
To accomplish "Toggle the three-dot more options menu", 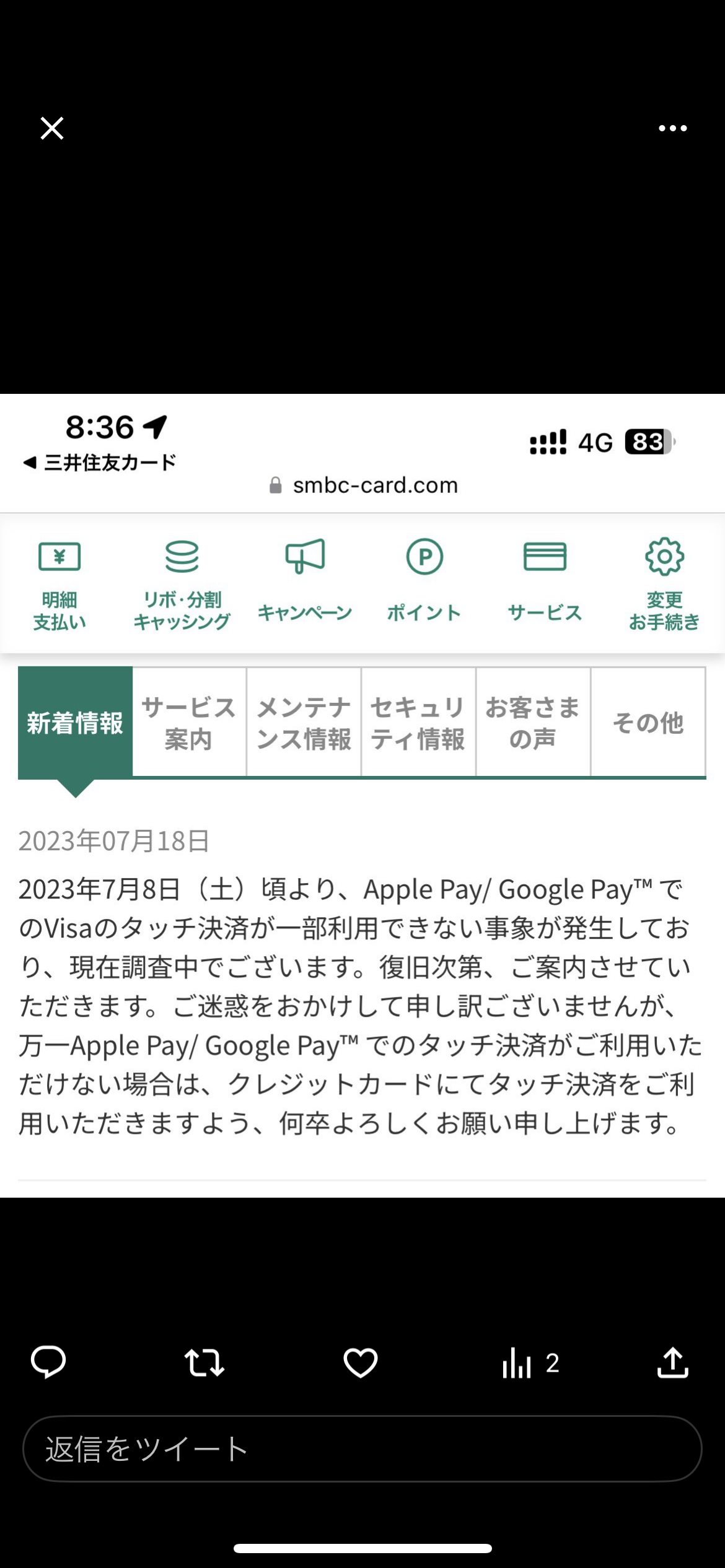I will pos(673,128).
